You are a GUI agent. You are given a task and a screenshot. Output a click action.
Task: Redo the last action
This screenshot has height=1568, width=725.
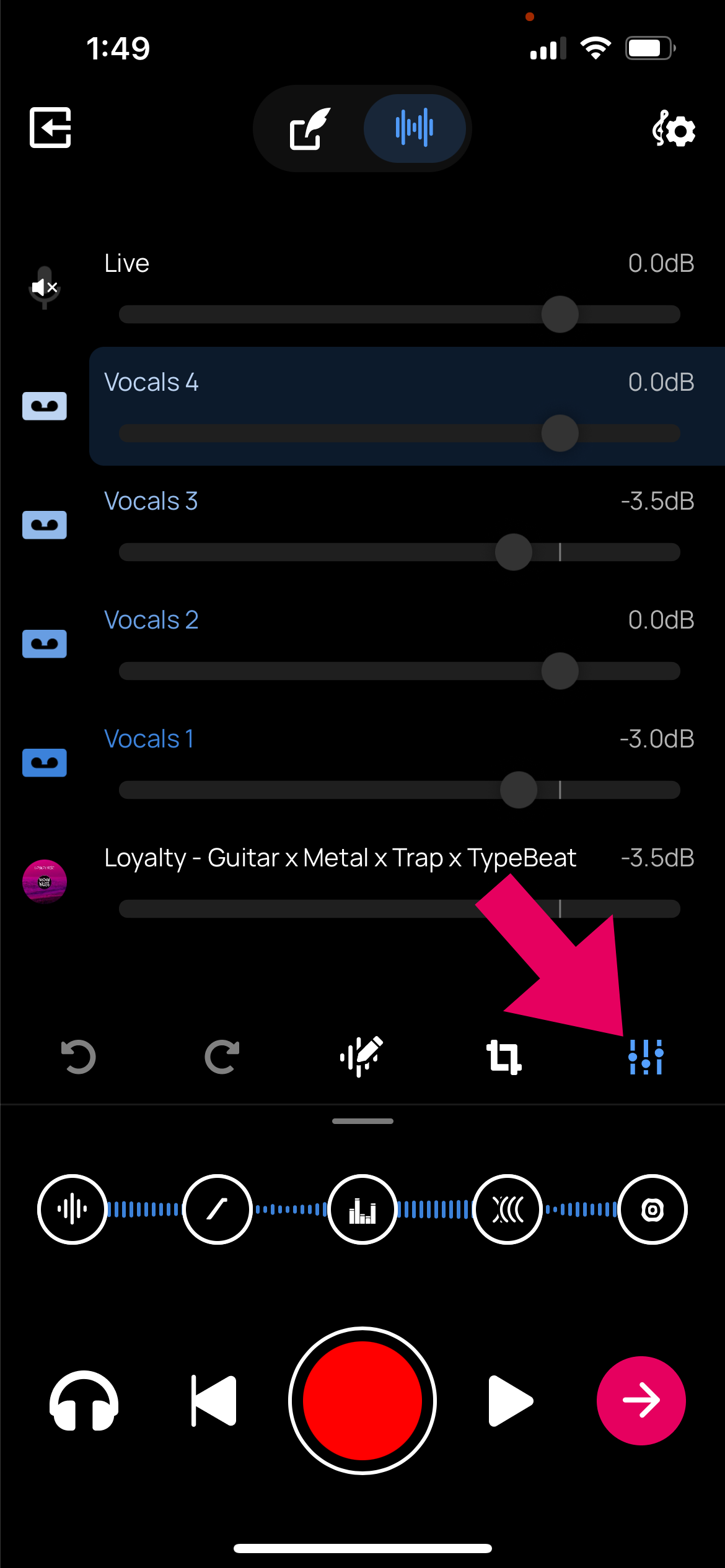(222, 1056)
